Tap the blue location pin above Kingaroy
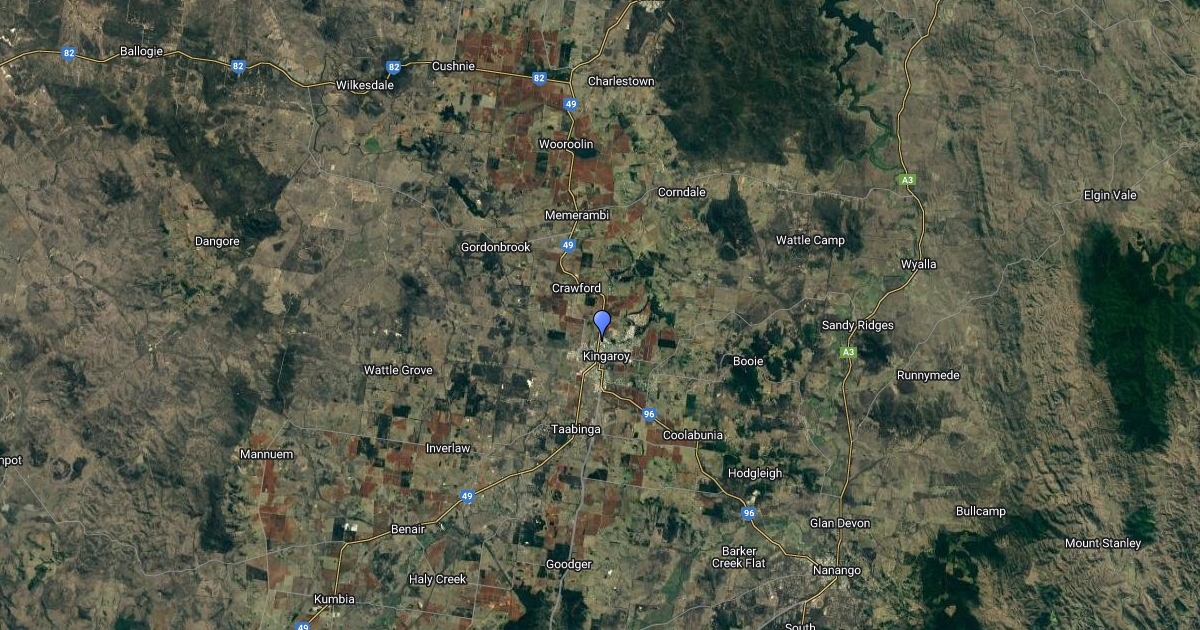 coord(602,322)
